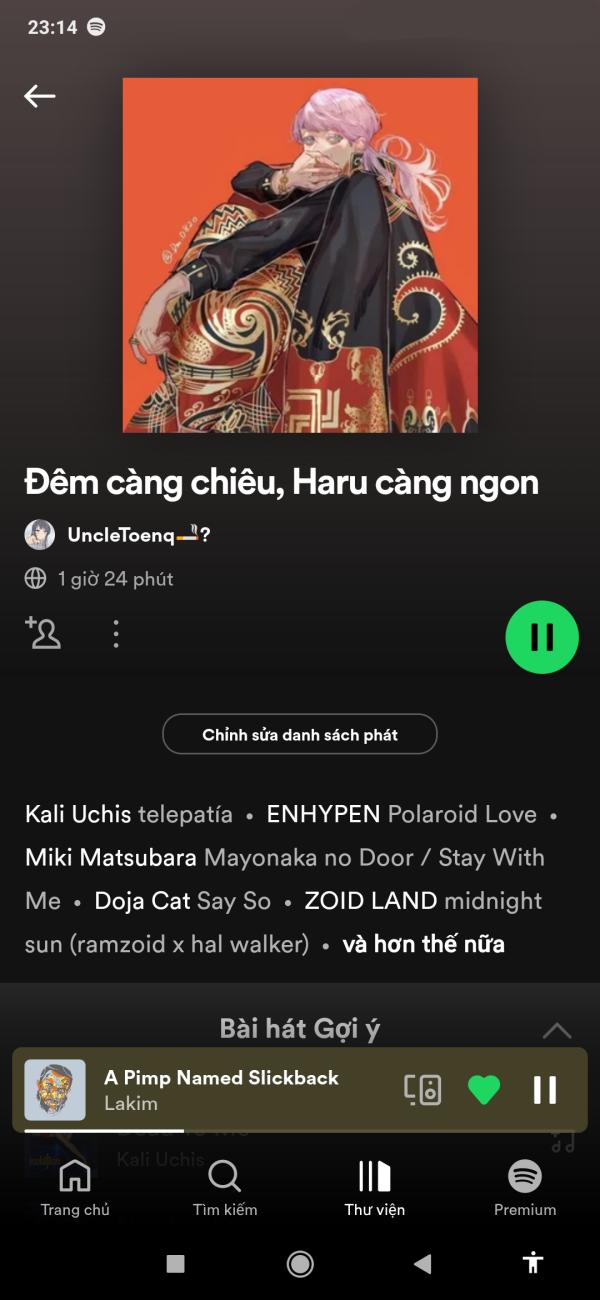Open the playlist's three-dot menu
This screenshot has width=600, height=1300.
(116, 634)
